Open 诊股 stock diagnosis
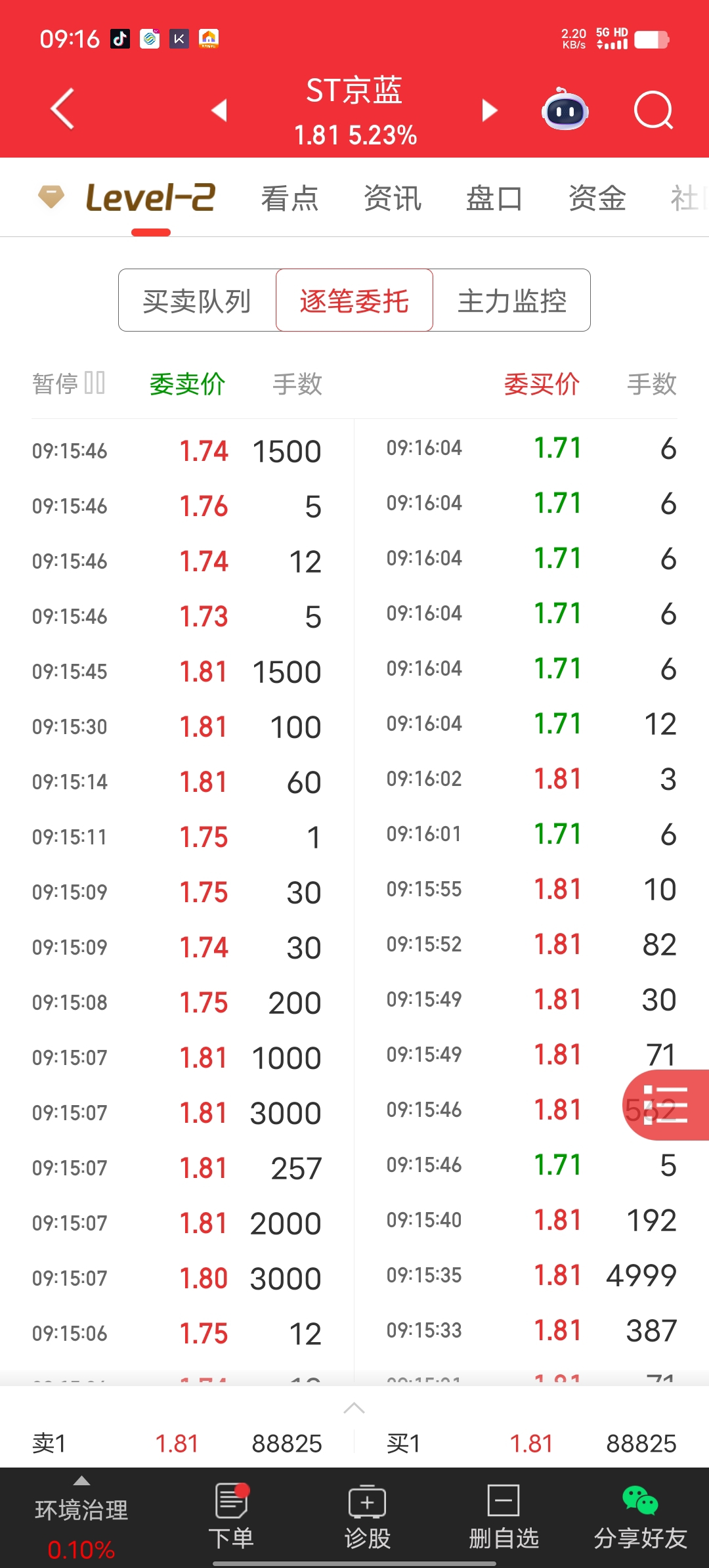 [368, 1517]
